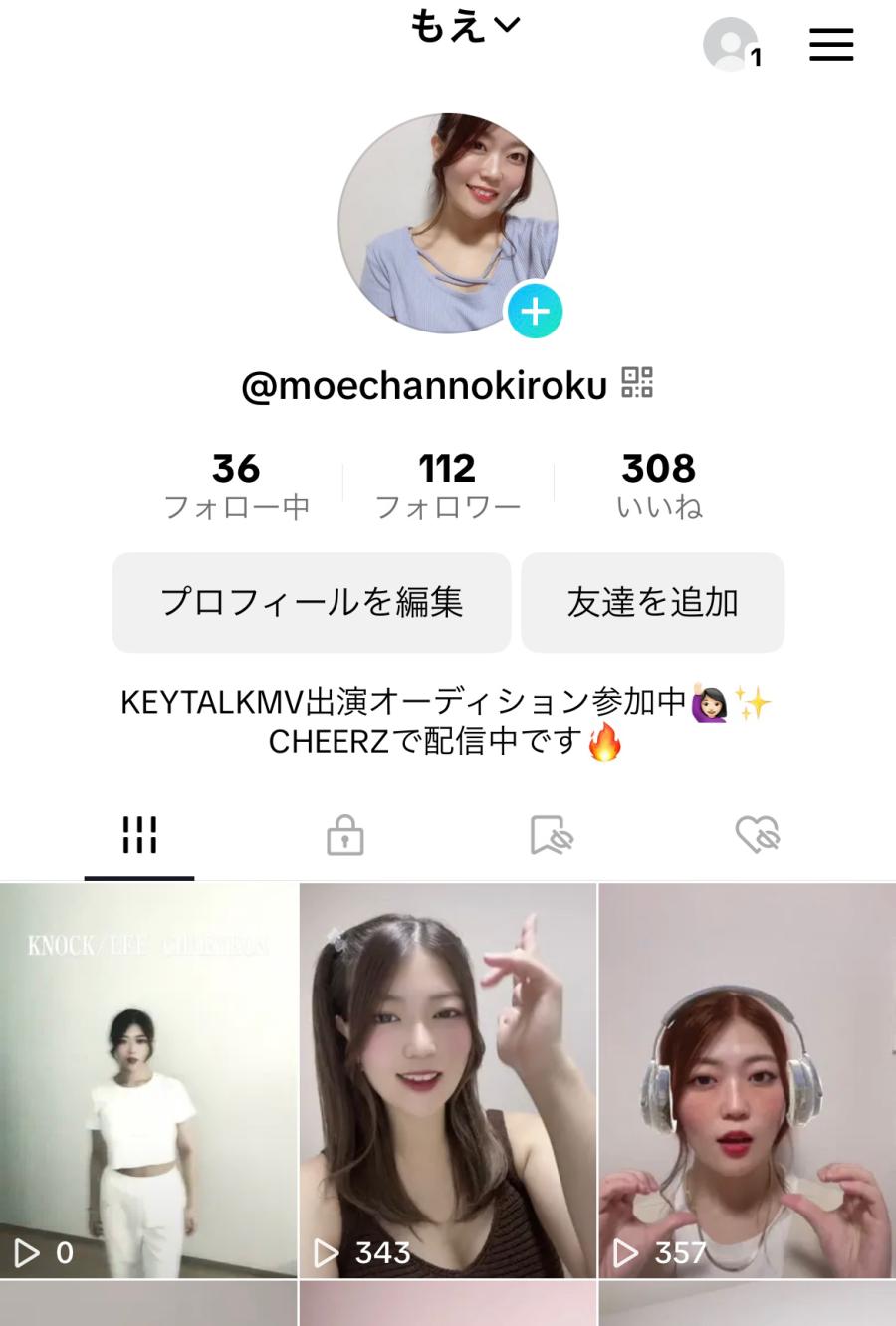Image resolution: width=896 pixels, height=1326 pixels.
Task: Open the QR code next to username
Action: [637, 383]
